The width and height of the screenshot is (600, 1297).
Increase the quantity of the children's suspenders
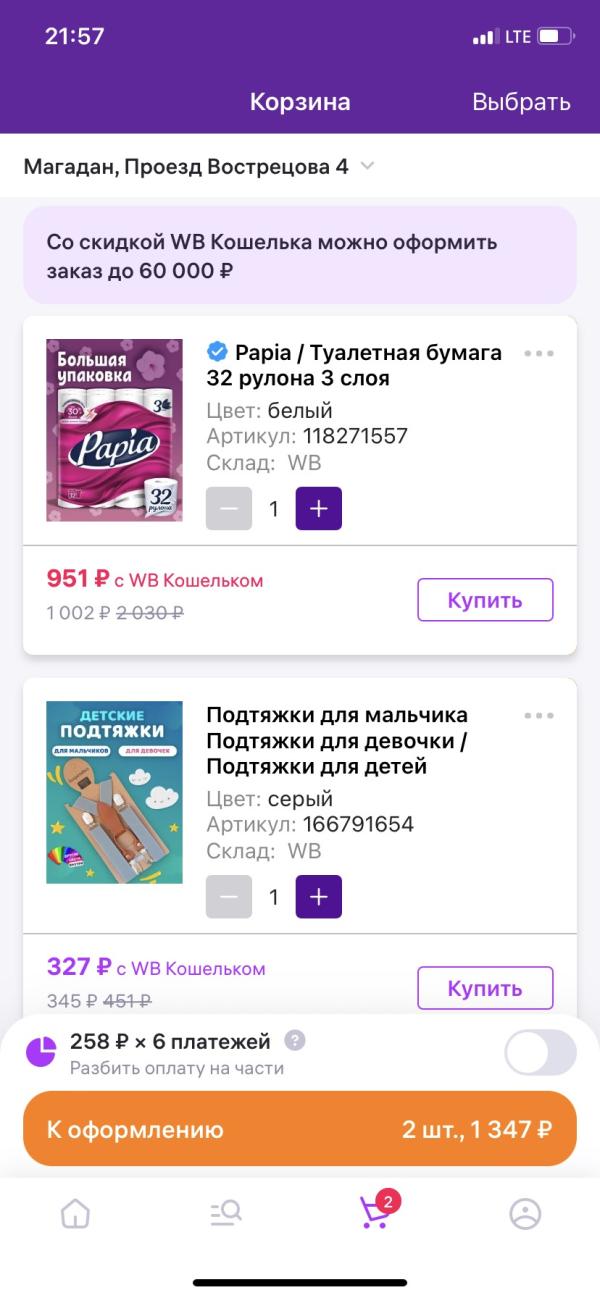click(x=319, y=897)
